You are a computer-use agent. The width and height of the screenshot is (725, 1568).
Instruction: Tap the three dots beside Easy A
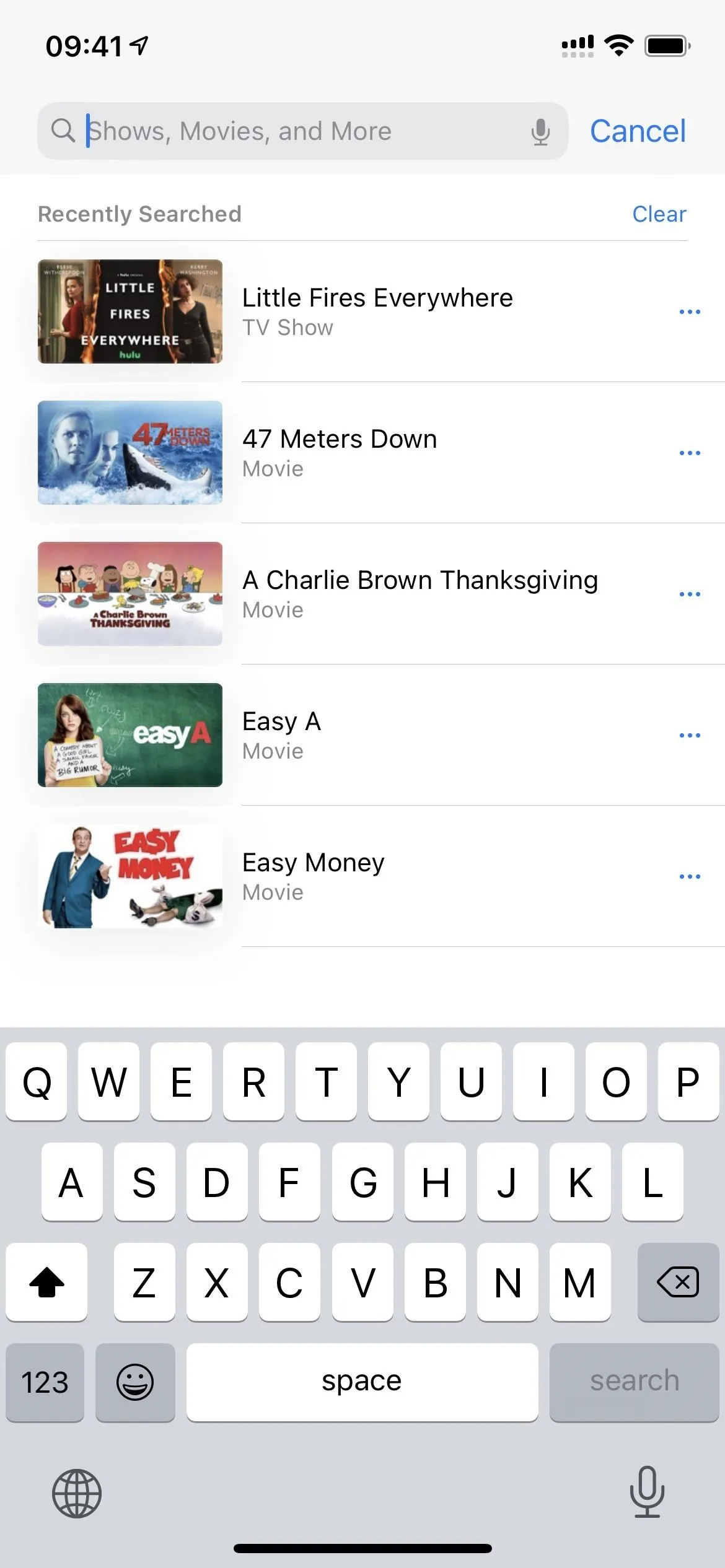point(690,735)
